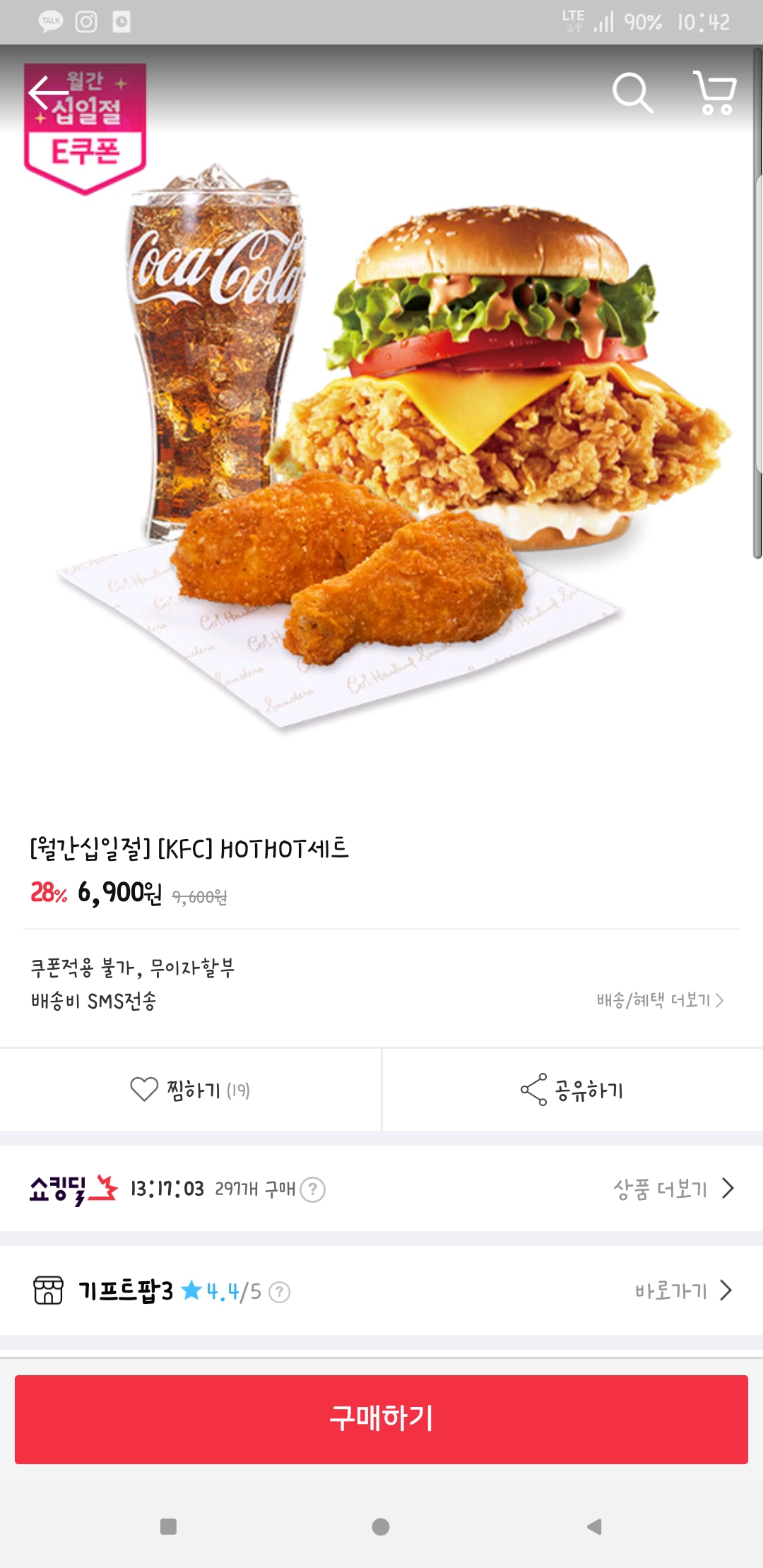This screenshot has width=763, height=1568.
Task: Tap the red 구매하기 purchase button
Action: coord(381,1419)
